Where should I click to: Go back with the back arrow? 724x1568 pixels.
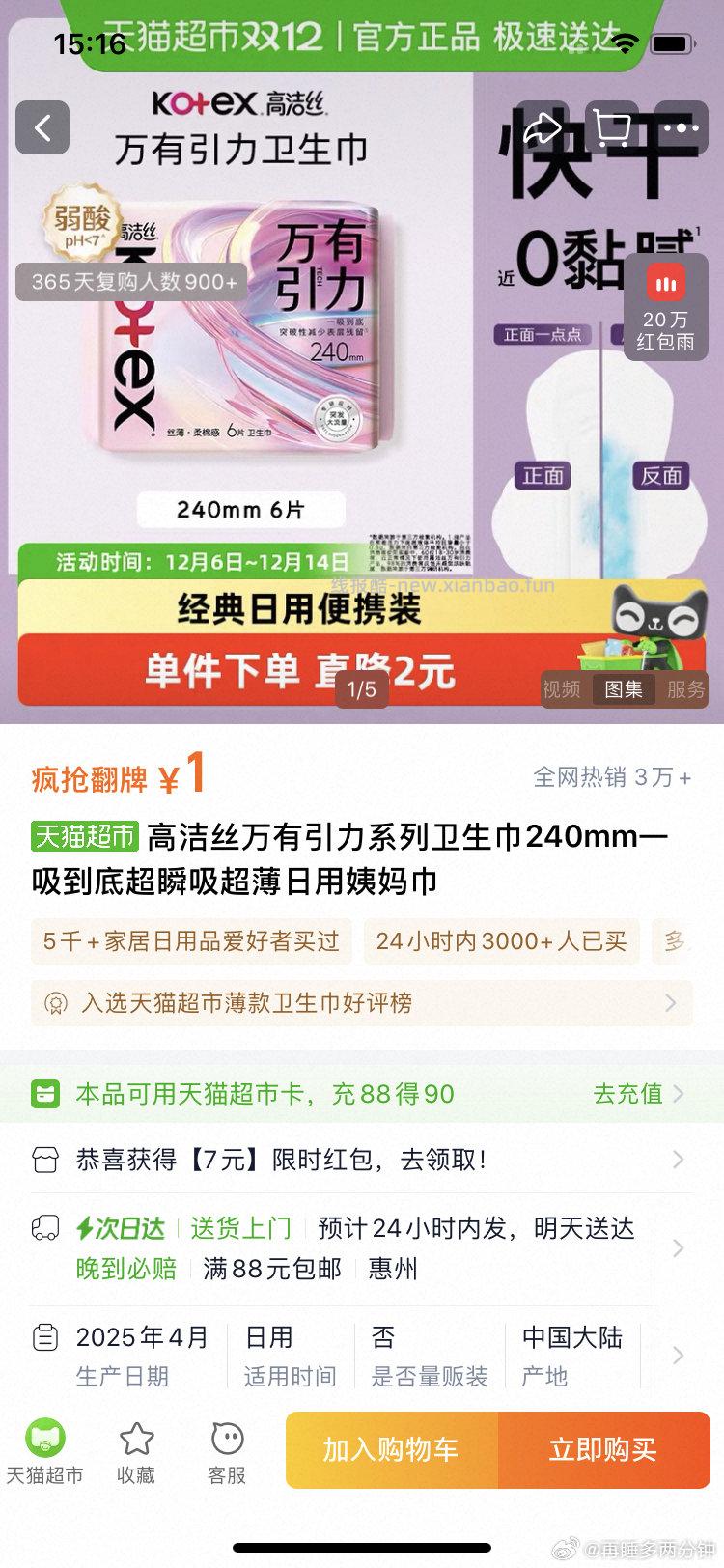click(42, 127)
